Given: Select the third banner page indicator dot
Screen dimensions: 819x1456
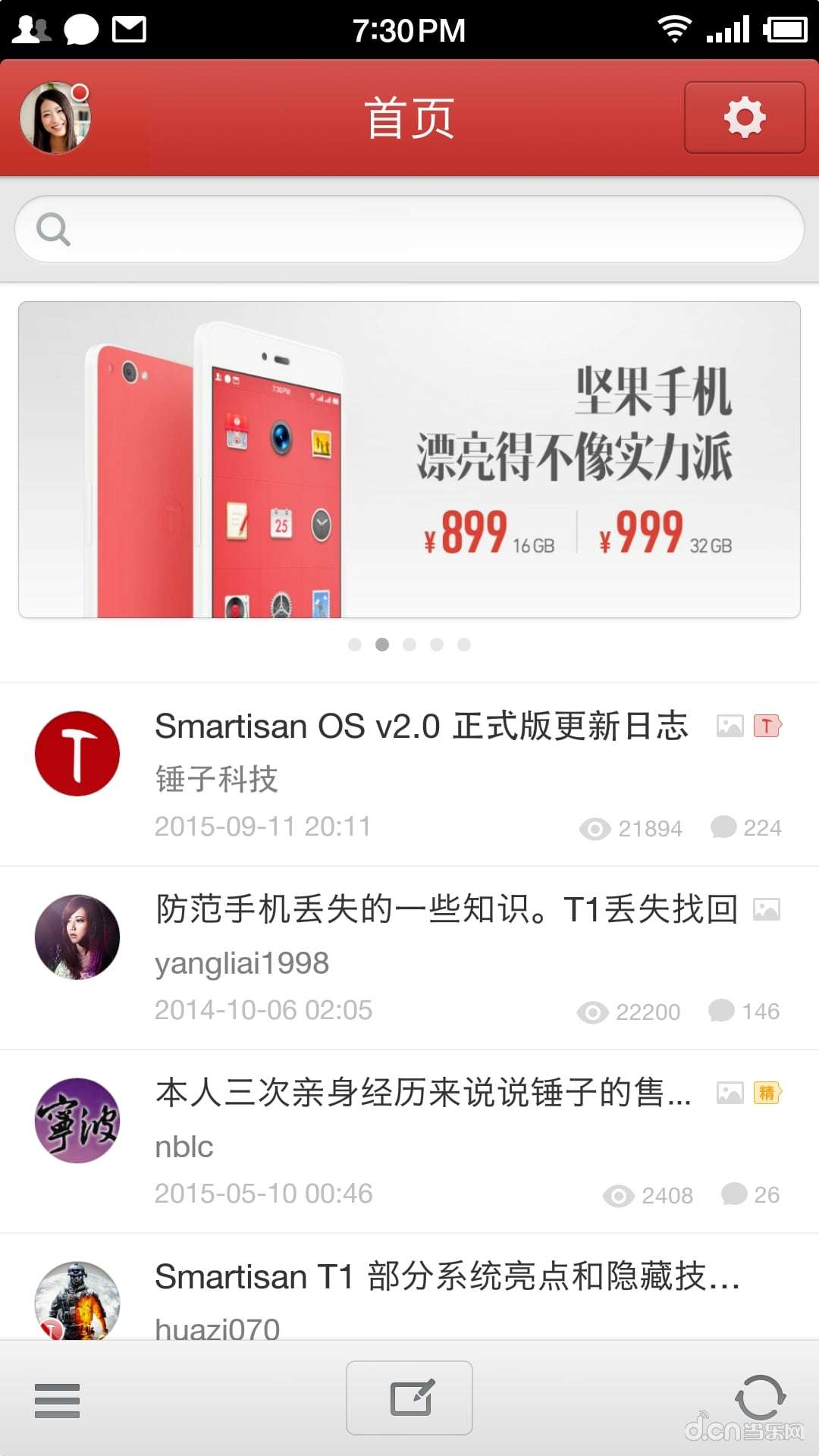Looking at the screenshot, I should (x=409, y=645).
